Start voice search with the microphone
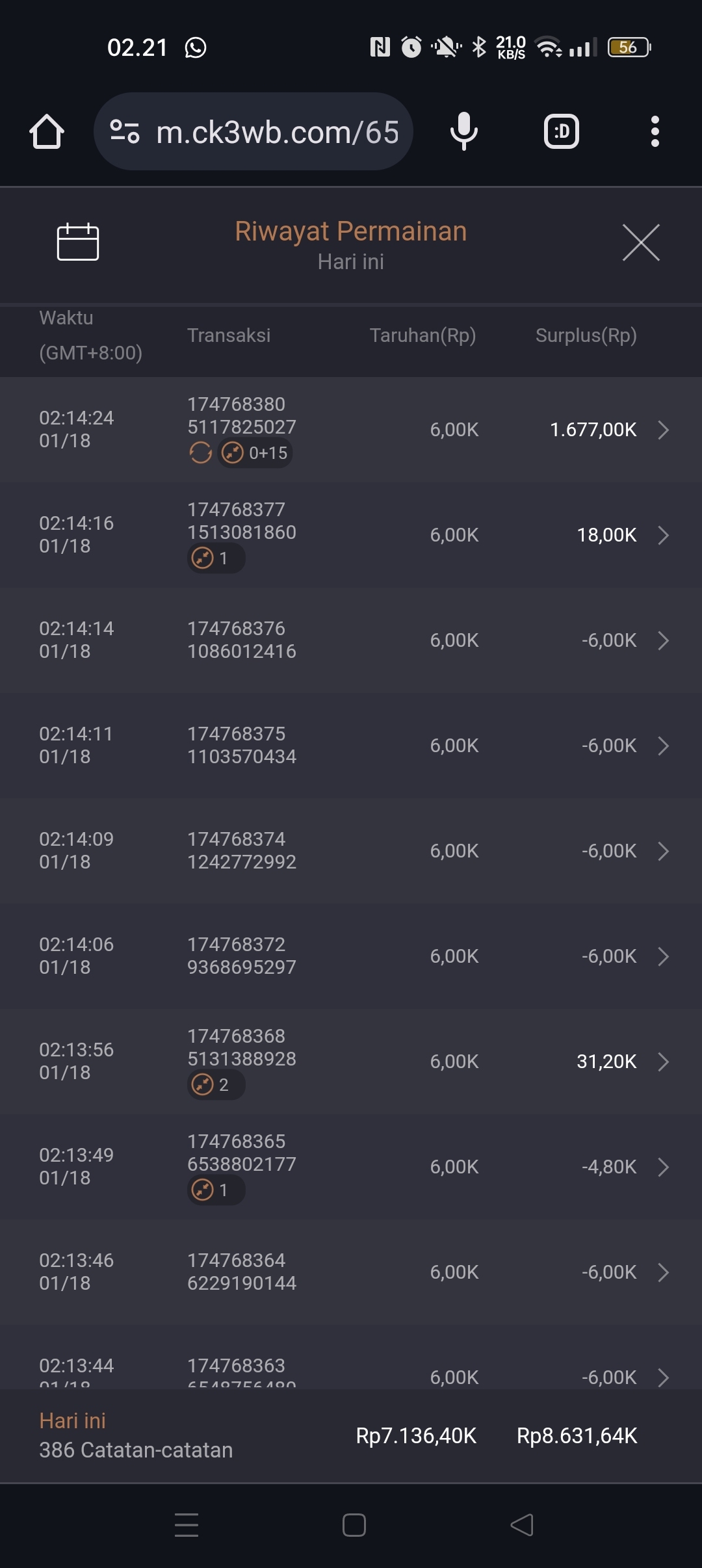Viewport: 702px width, 1568px height. coord(463,132)
